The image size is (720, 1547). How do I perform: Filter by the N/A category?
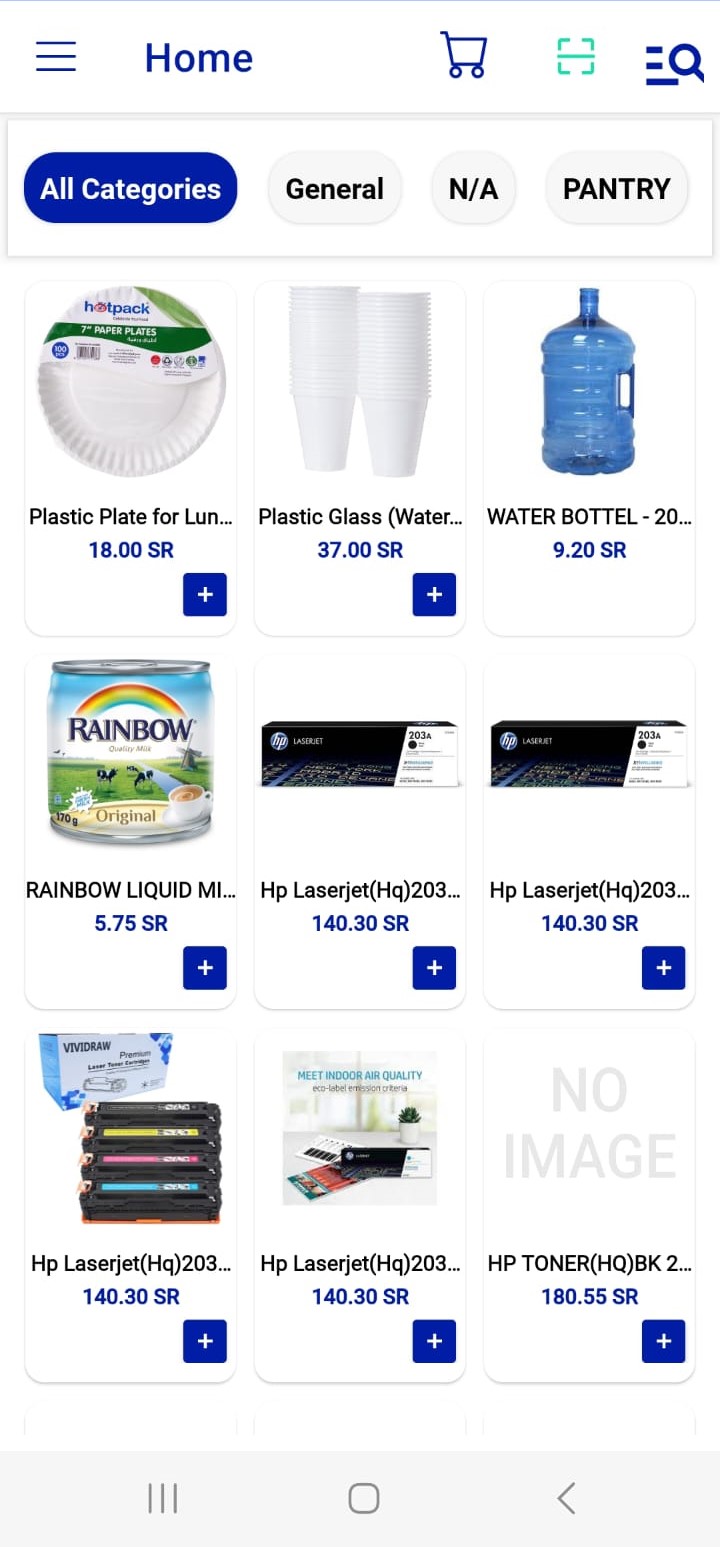(x=473, y=188)
